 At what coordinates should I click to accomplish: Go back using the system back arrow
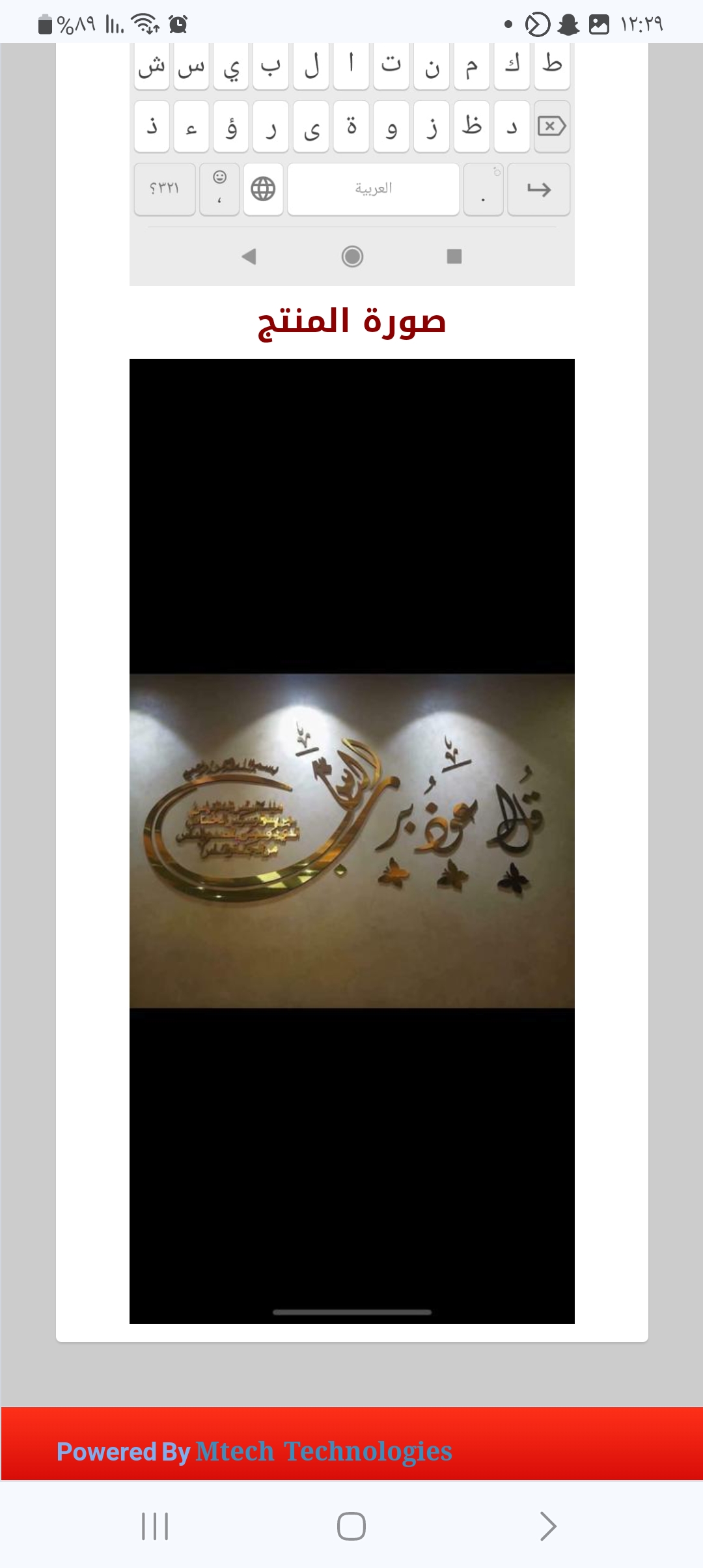coord(548,1526)
